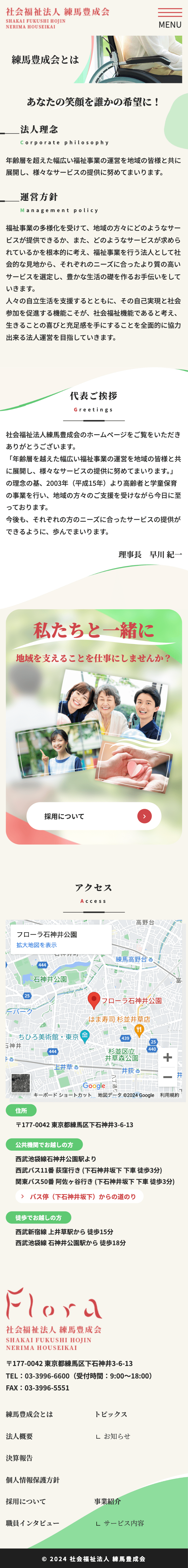Open the MENU hamburger button
The image size is (188, 1568).
click(x=170, y=18)
